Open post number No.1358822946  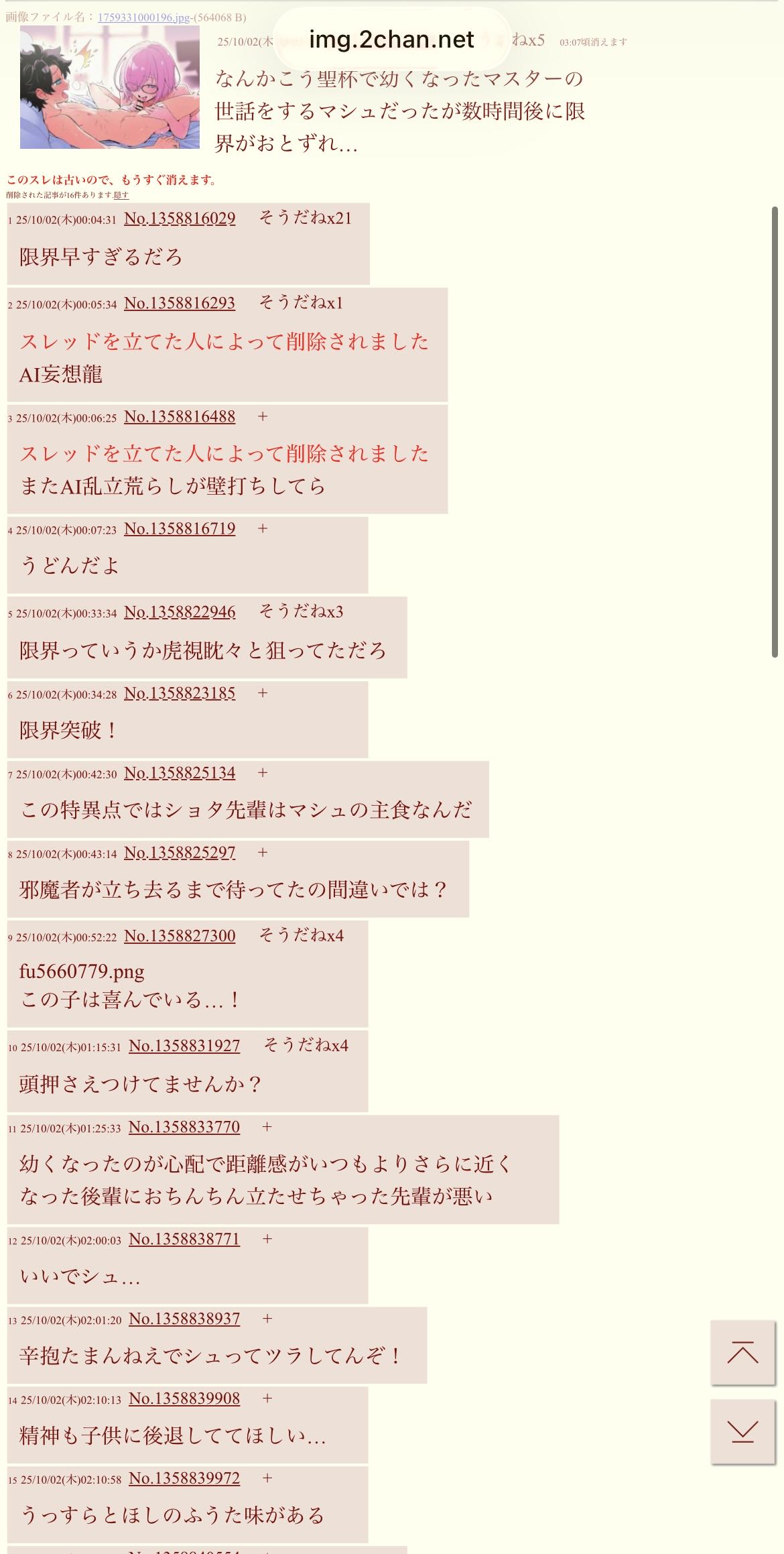(x=180, y=612)
